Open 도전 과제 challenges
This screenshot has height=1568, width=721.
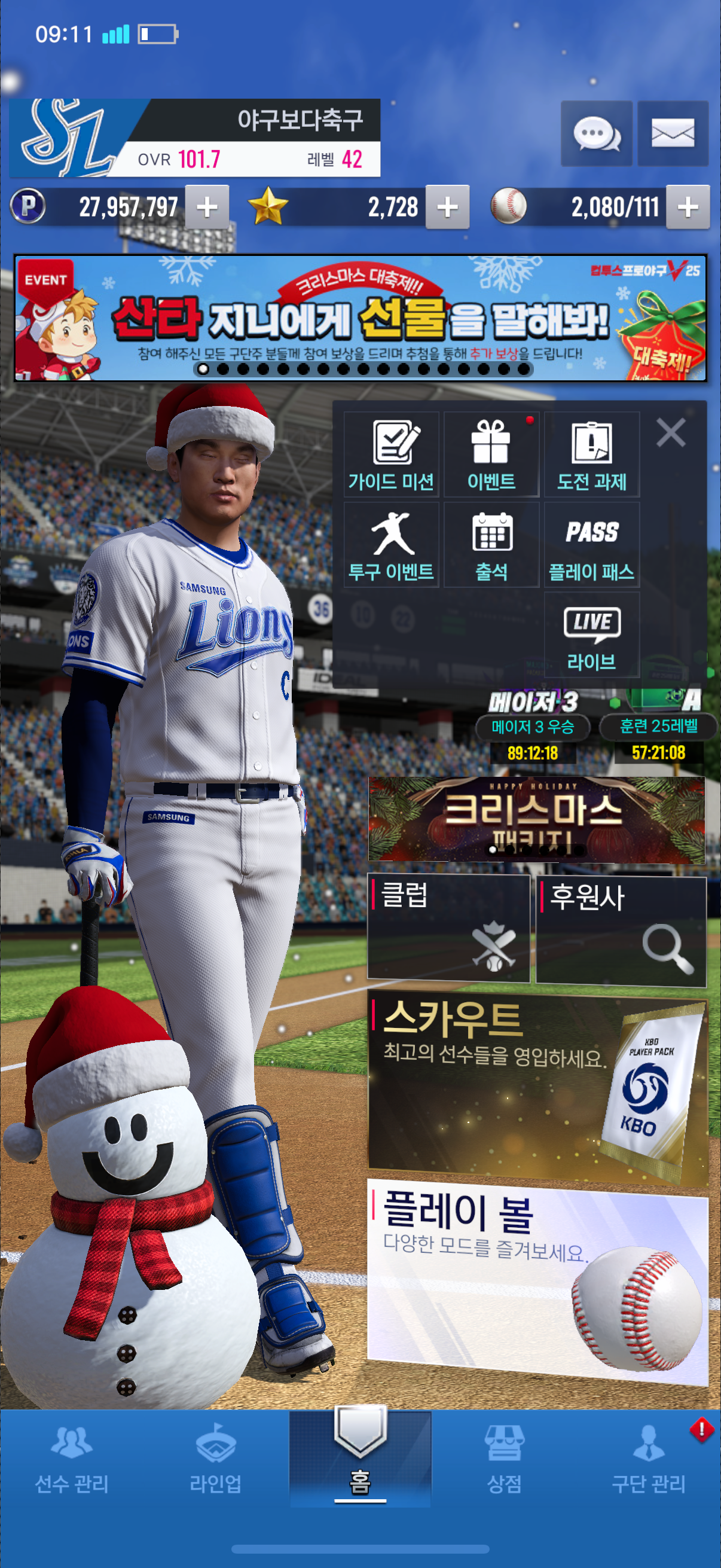(x=591, y=454)
